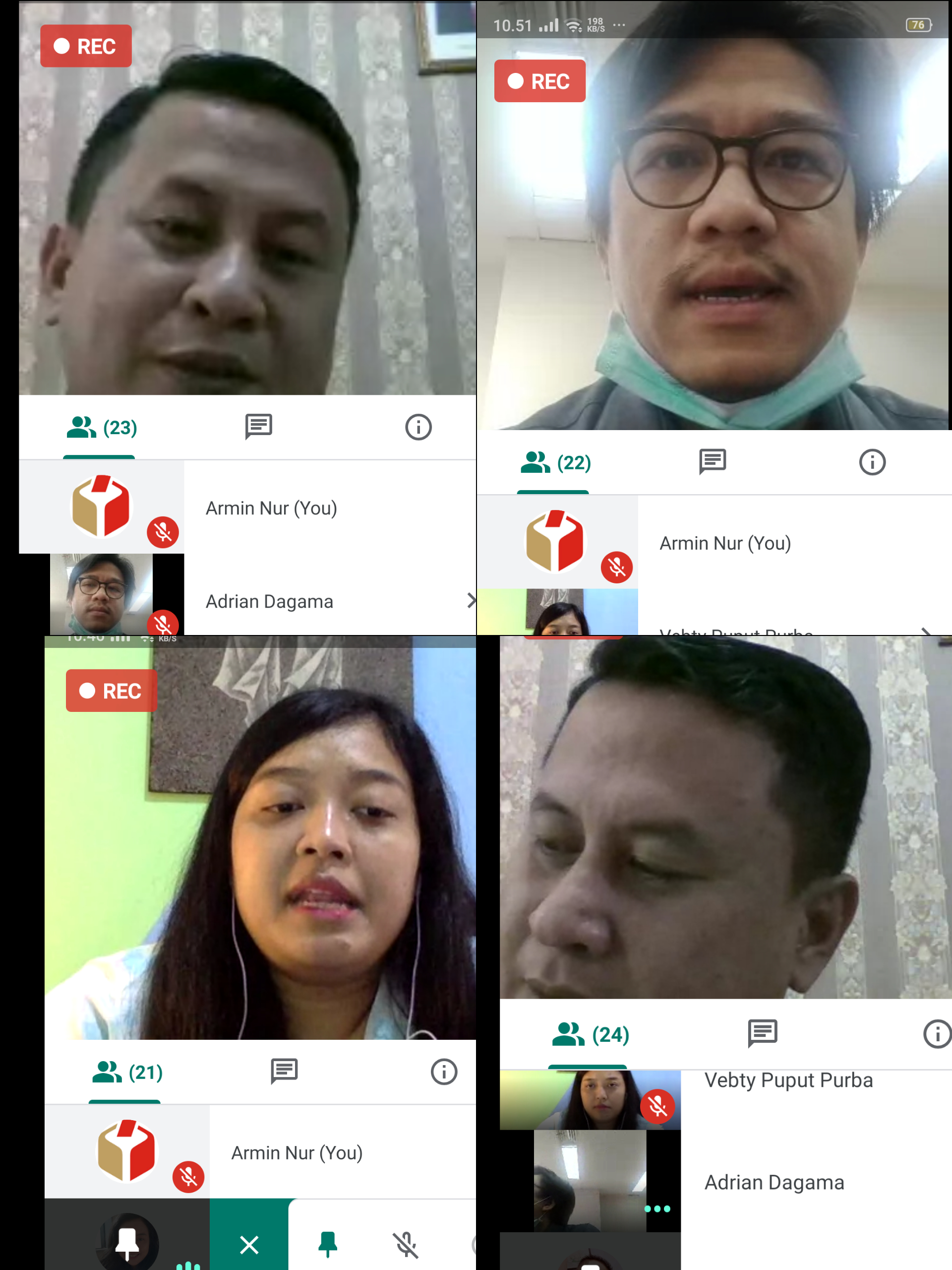Select Vebty Puput Purba from participant list

pos(788,1080)
